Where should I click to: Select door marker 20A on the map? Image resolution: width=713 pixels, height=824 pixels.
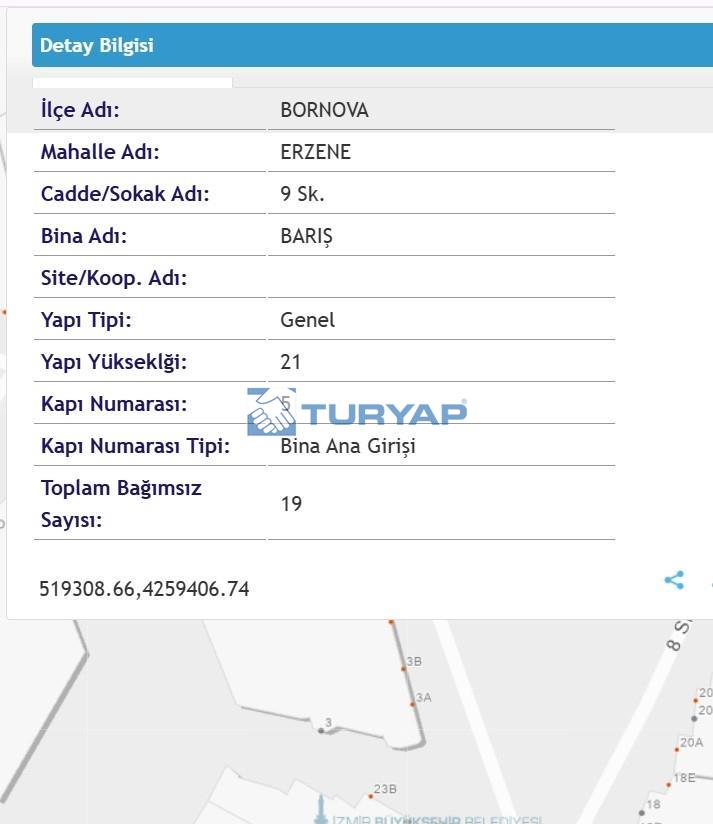point(677,749)
